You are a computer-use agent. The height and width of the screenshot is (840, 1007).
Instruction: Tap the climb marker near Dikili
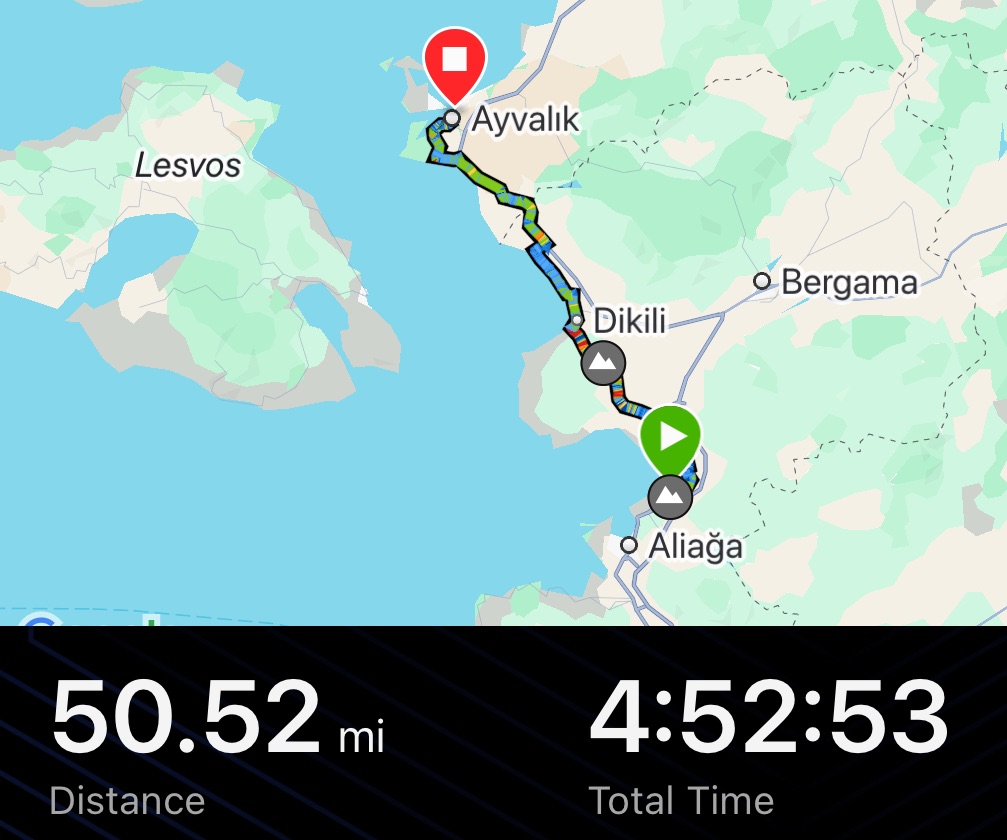pos(603,363)
